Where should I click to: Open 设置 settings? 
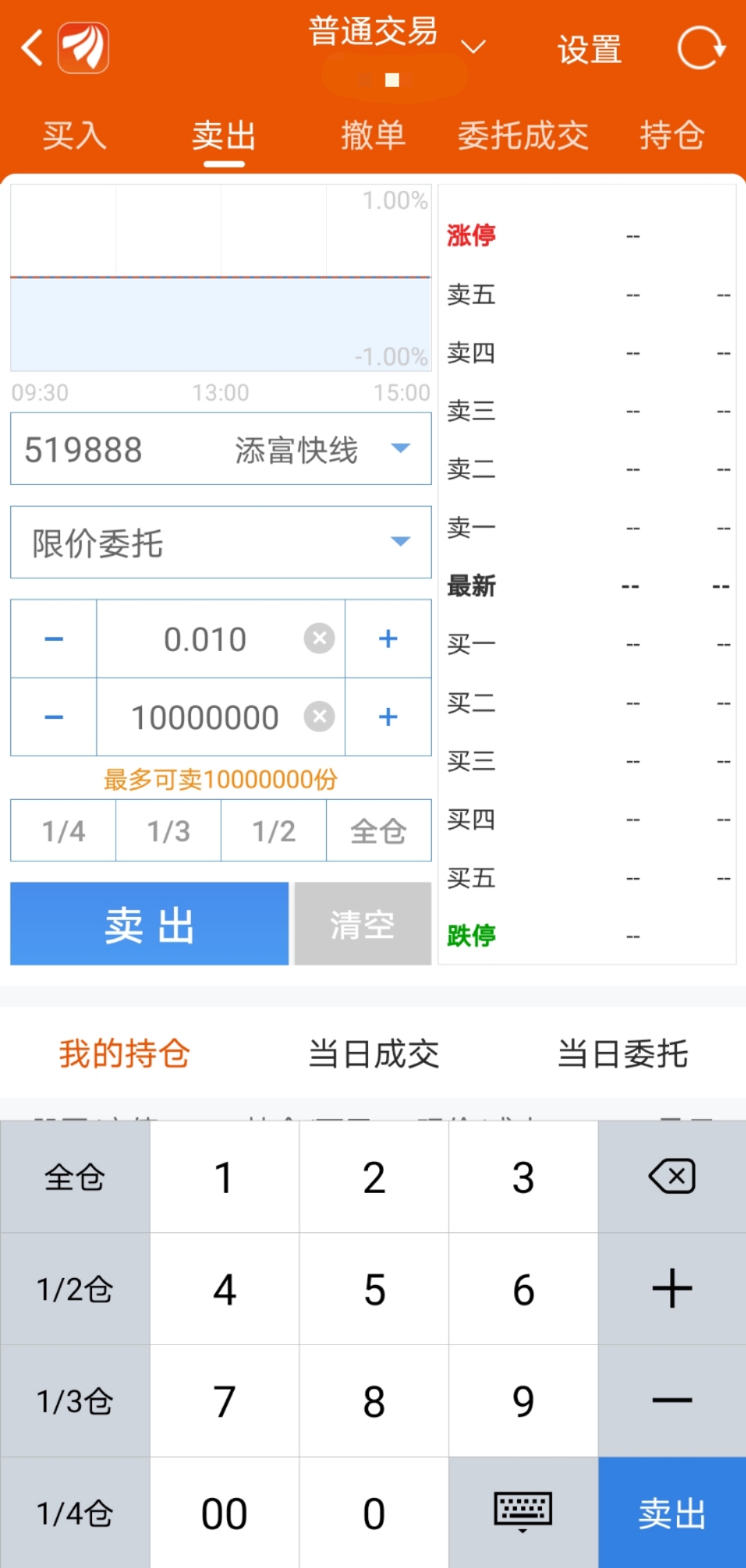coord(590,49)
